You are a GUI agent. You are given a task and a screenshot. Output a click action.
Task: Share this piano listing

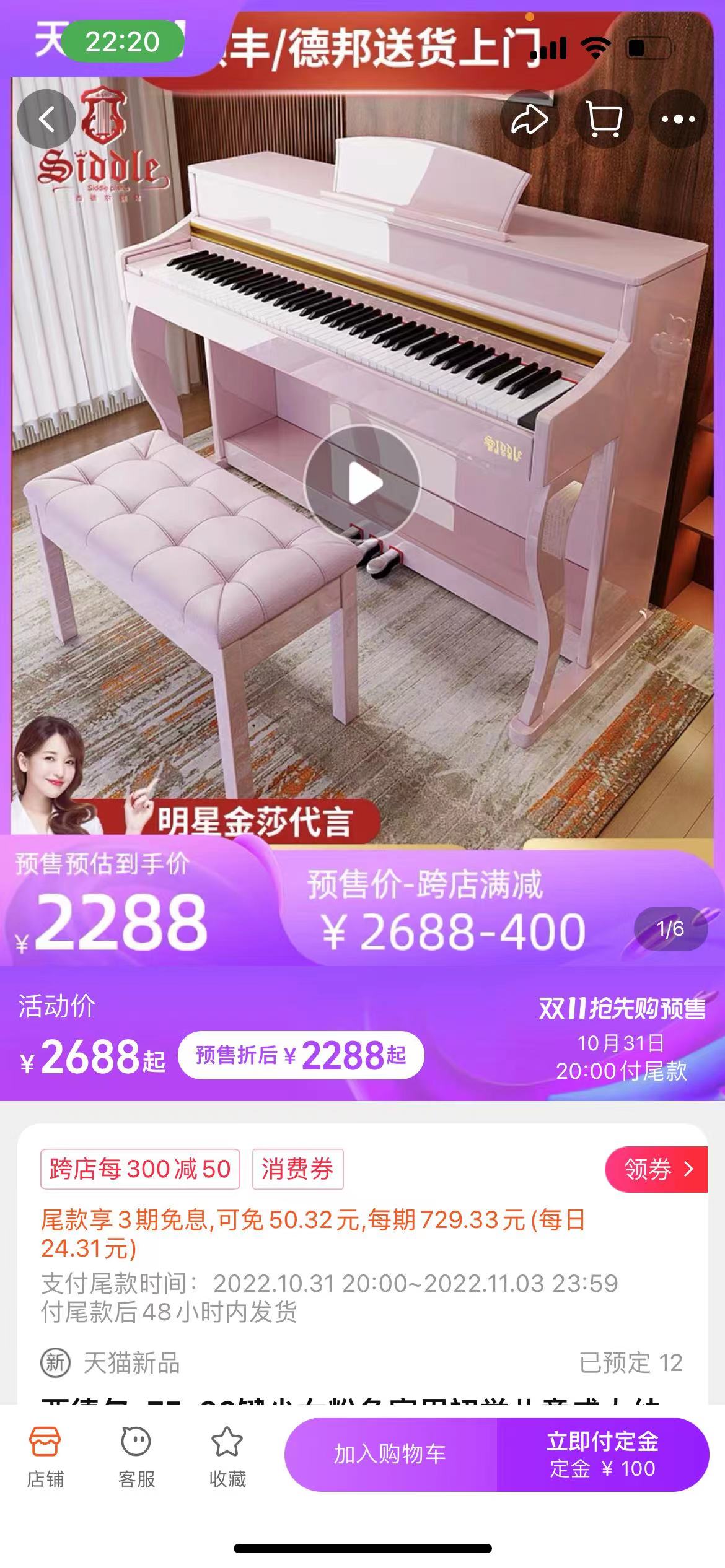point(529,119)
